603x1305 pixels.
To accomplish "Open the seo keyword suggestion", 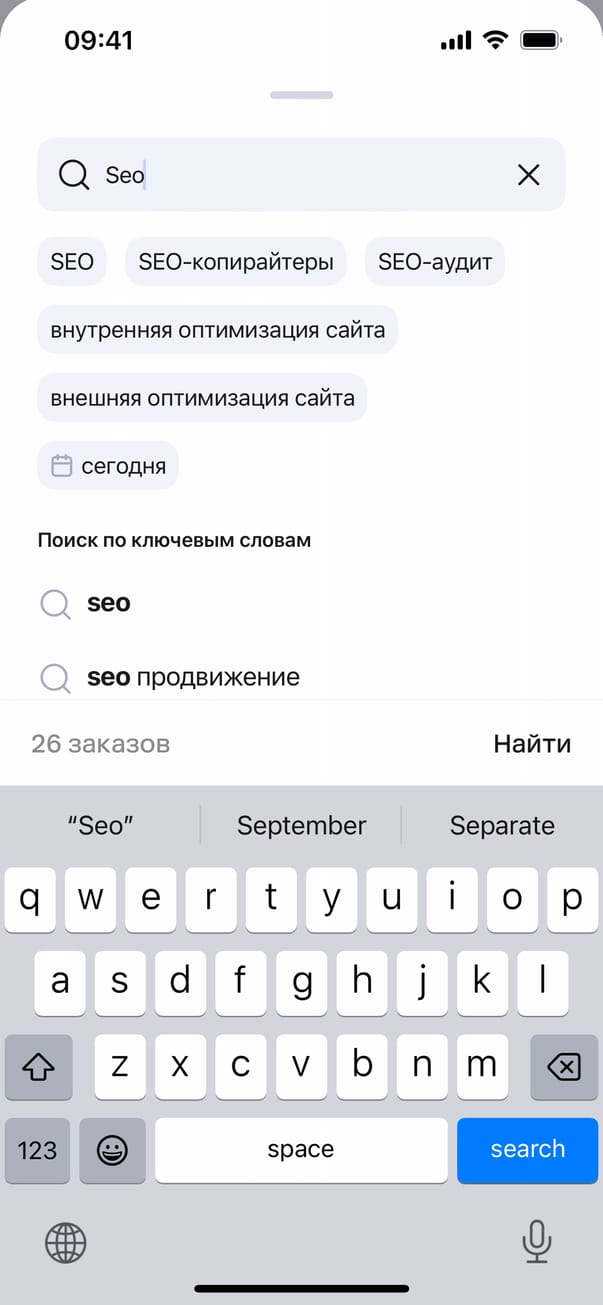I will 108,604.
